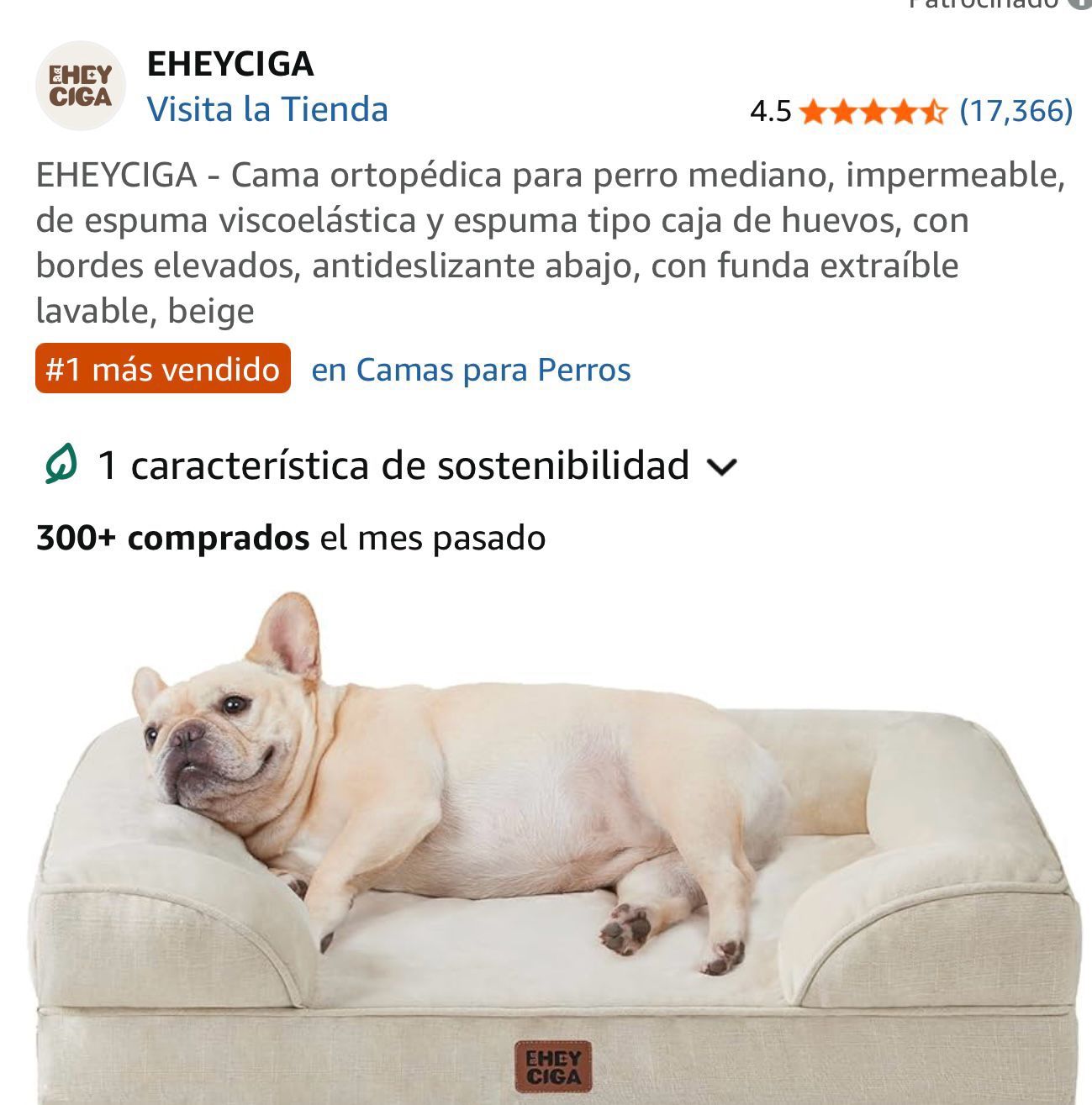The width and height of the screenshot is (1092, 1105).
Task: Click the third star in the rating
Action: pyautogui.click(x=875, y=108)
